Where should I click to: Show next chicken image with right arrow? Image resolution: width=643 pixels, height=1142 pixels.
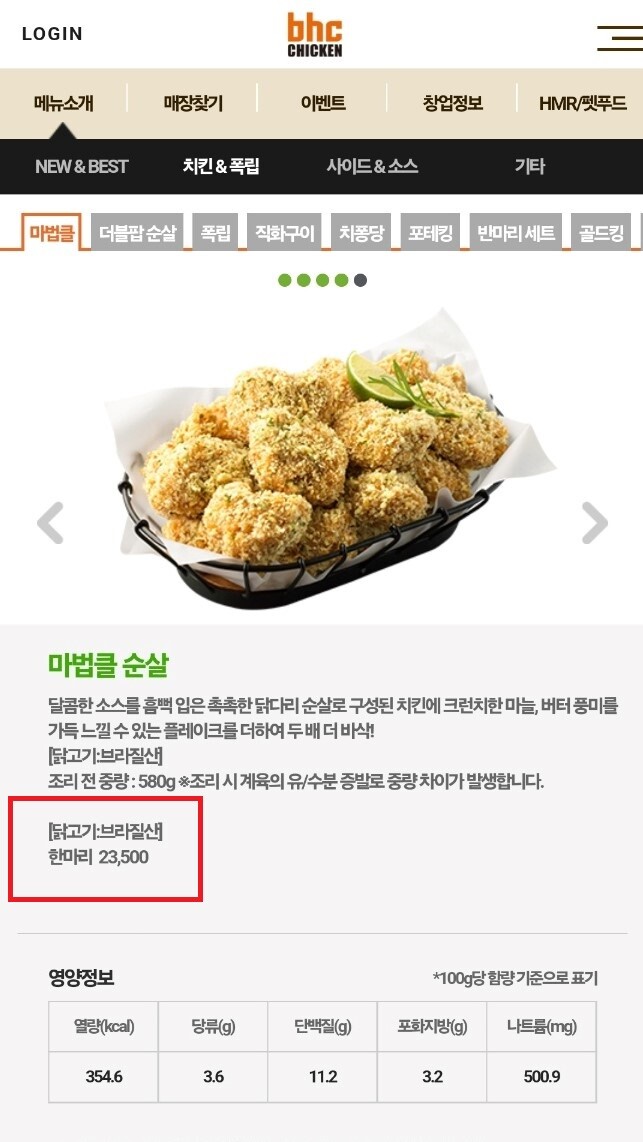(x=595, y=522)
